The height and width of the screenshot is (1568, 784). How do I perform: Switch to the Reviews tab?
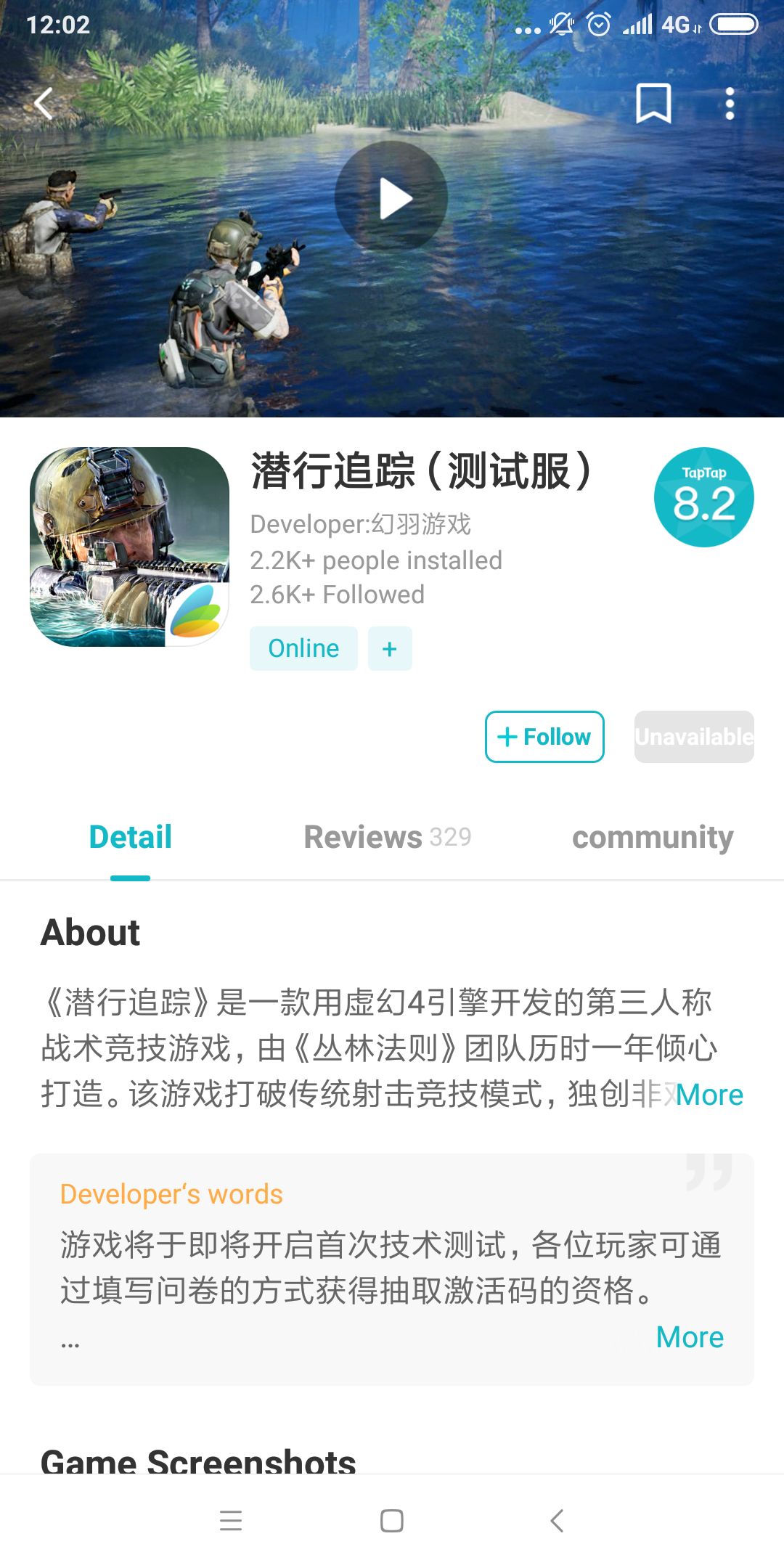[x=388, y=837]
